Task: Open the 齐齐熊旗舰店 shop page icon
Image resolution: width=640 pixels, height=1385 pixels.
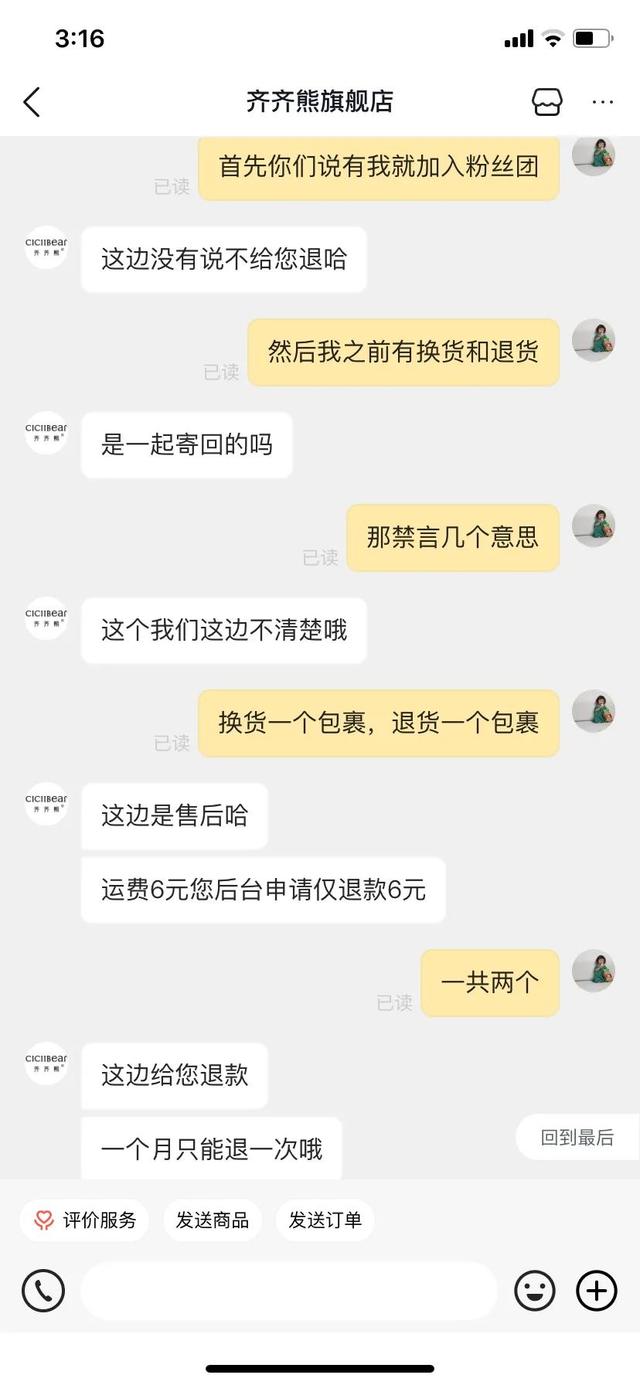Action: [547, 101]
